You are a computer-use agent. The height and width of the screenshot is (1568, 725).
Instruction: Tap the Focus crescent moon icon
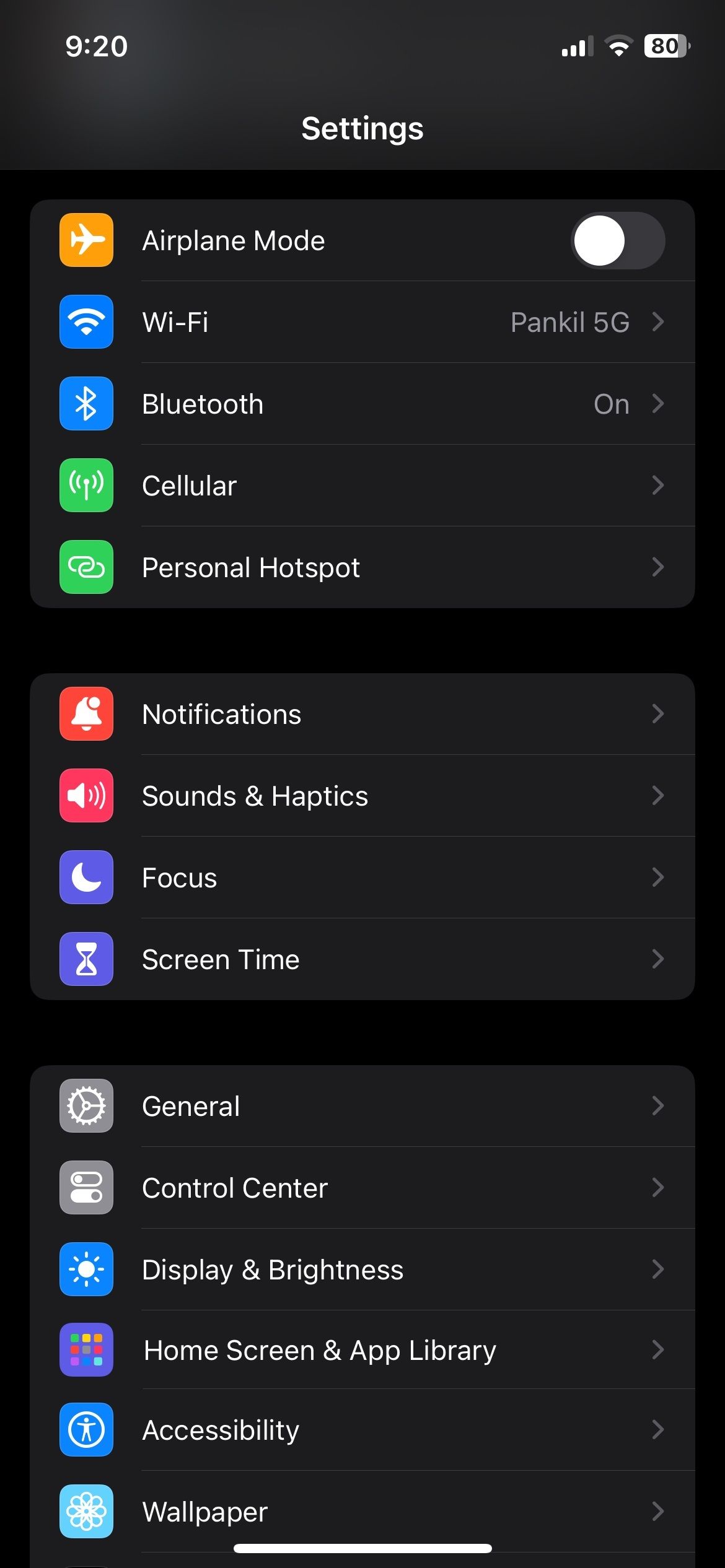click(86, 877)
